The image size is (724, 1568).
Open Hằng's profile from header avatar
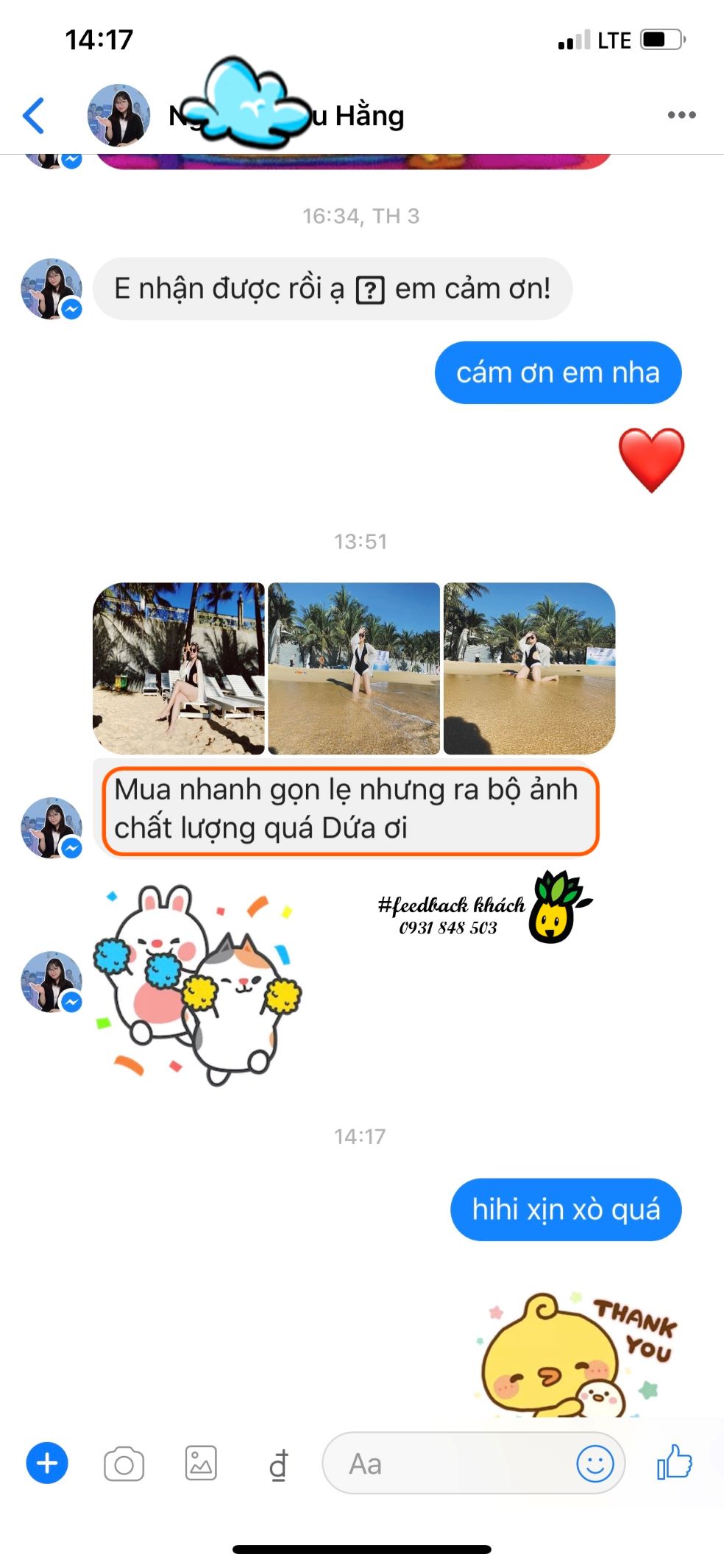tap(118, 116)
